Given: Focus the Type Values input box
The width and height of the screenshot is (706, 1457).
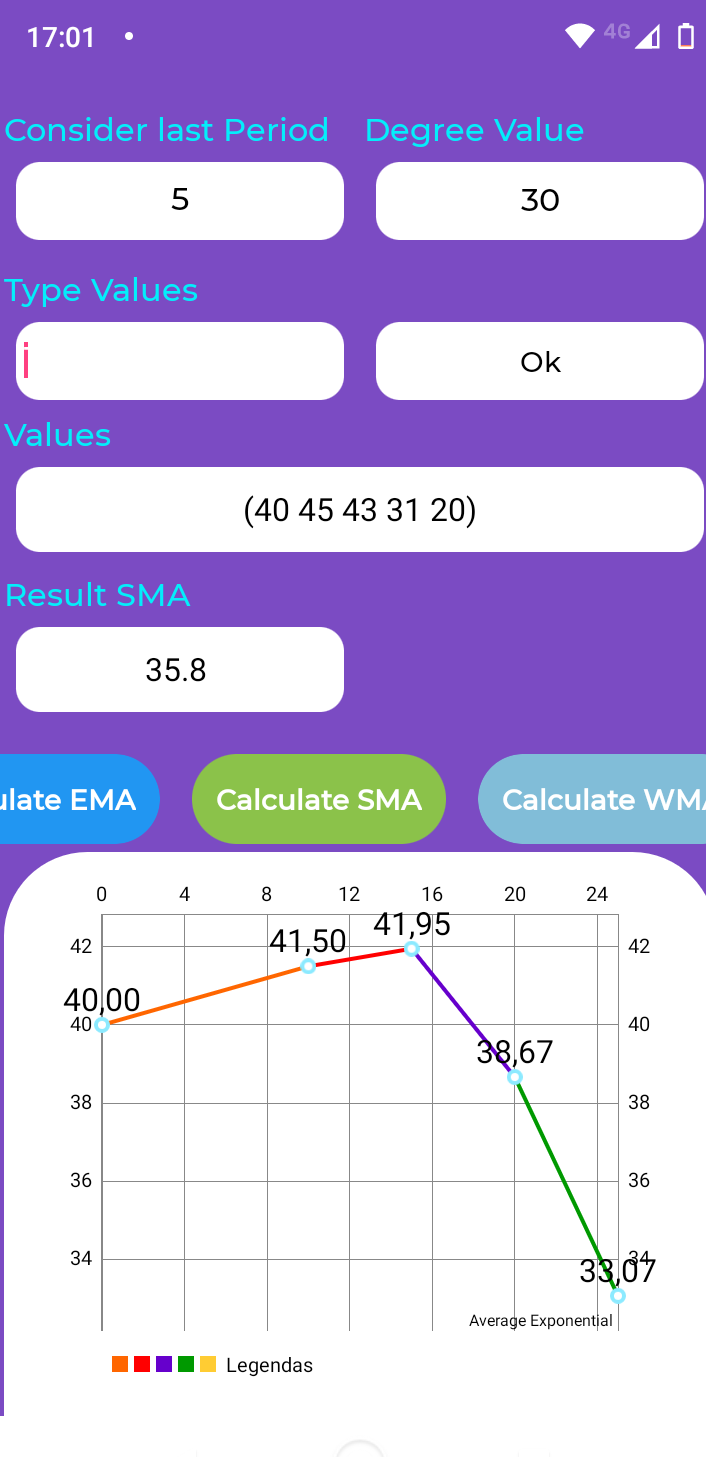Looking at the screenshot, I should pos(180,361).
